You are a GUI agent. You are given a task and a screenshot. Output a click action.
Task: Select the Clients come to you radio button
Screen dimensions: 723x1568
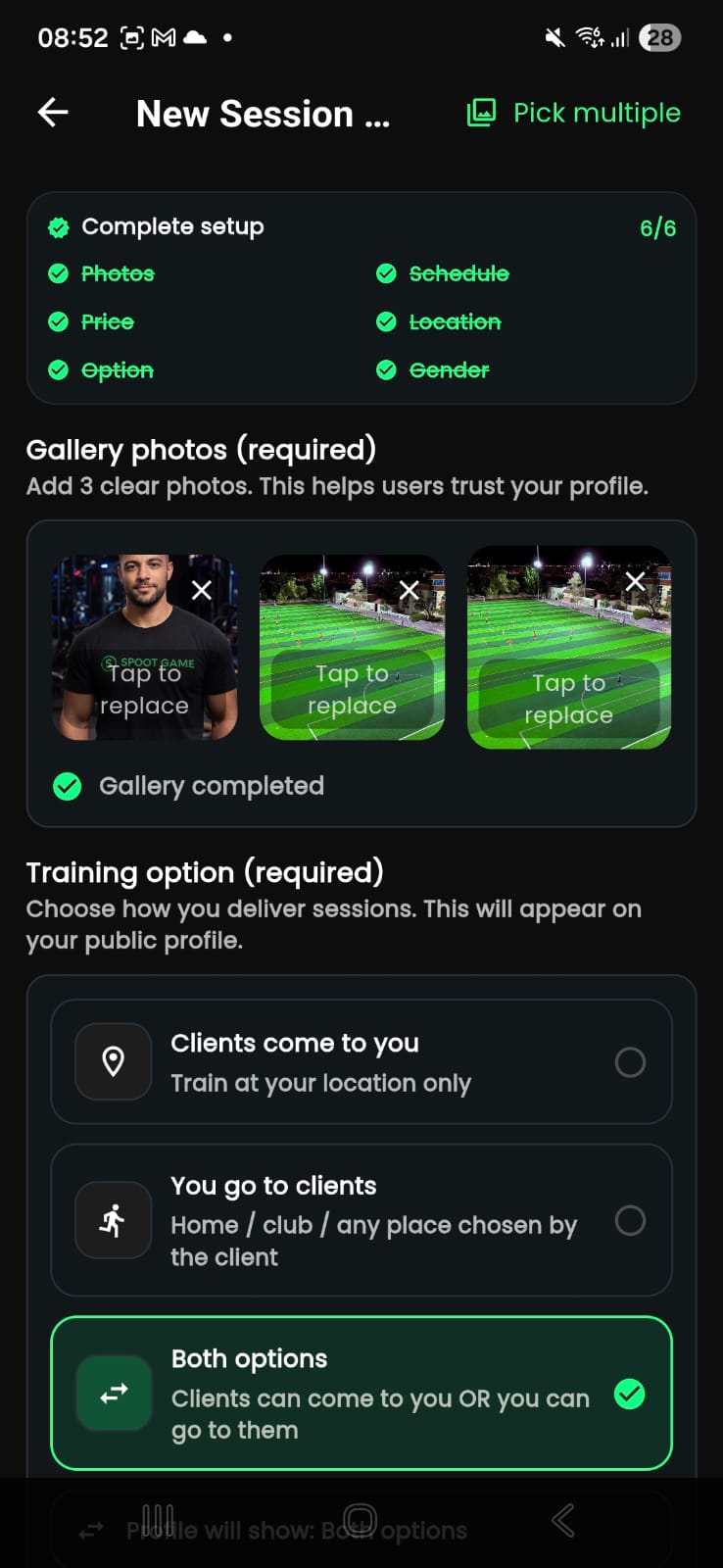pyautogui.click(x=630, y=1061)
